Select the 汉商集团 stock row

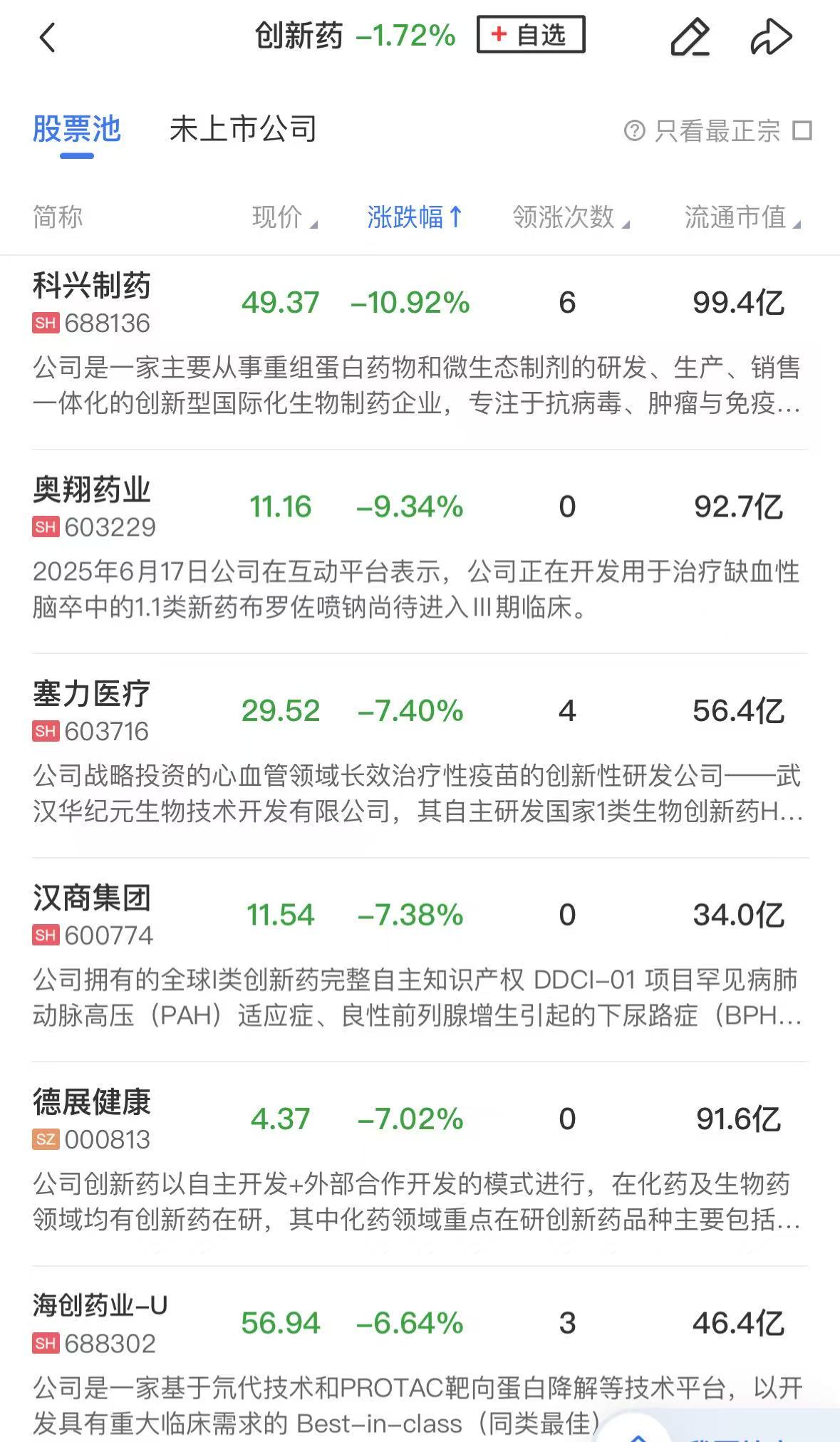[x=92, y=898]
